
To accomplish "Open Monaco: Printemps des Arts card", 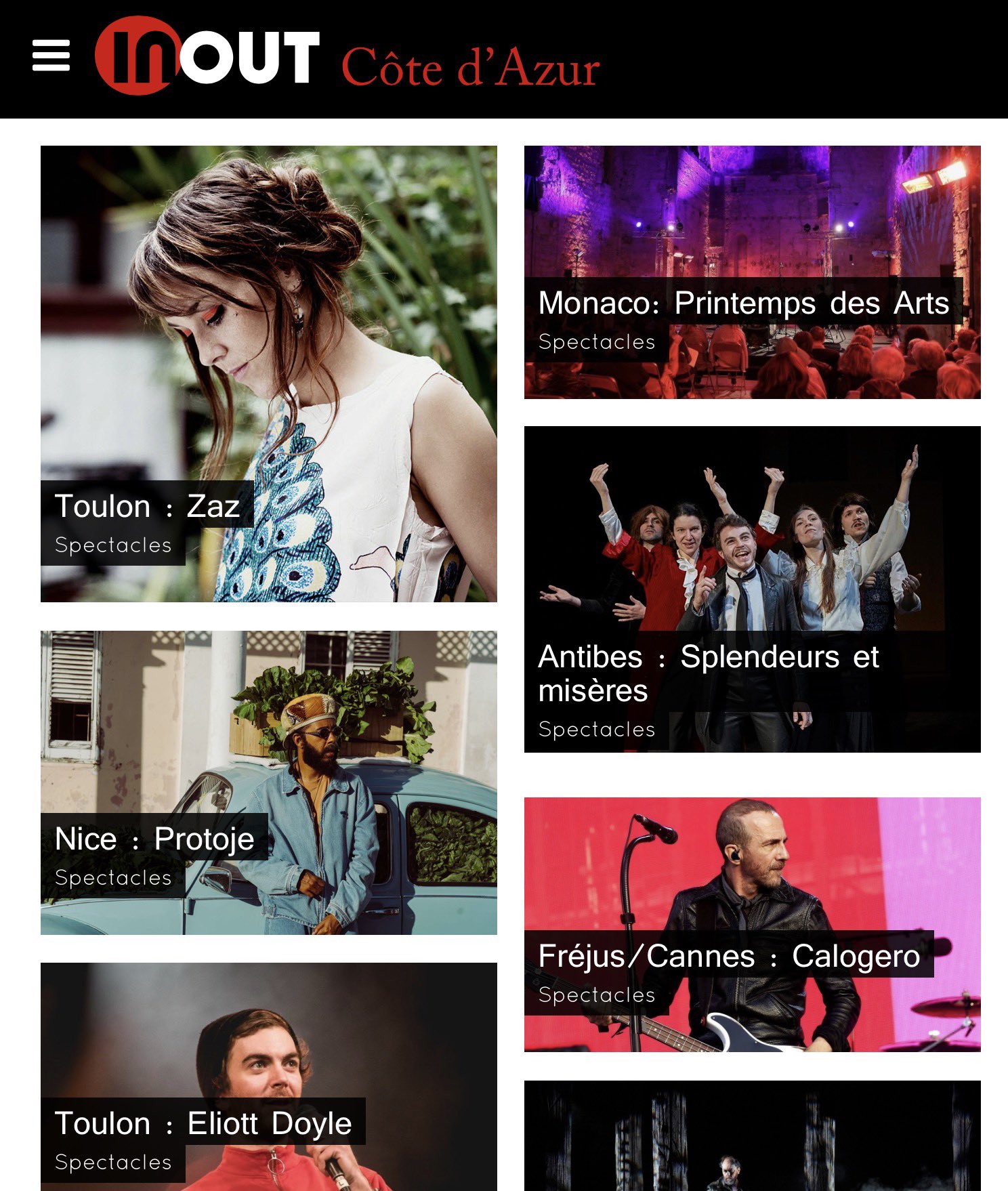I will (742, 302).
